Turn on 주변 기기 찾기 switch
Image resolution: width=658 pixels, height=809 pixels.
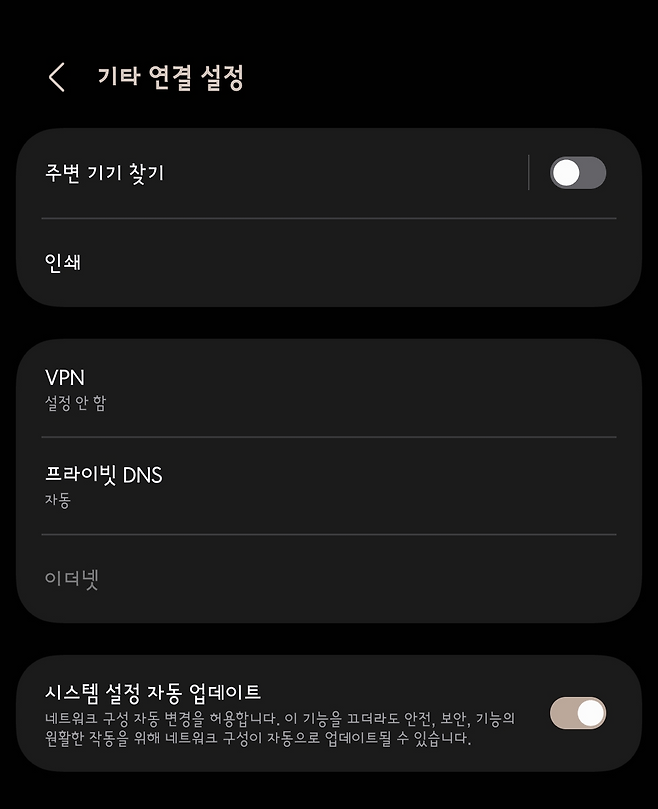coord(577,173)
